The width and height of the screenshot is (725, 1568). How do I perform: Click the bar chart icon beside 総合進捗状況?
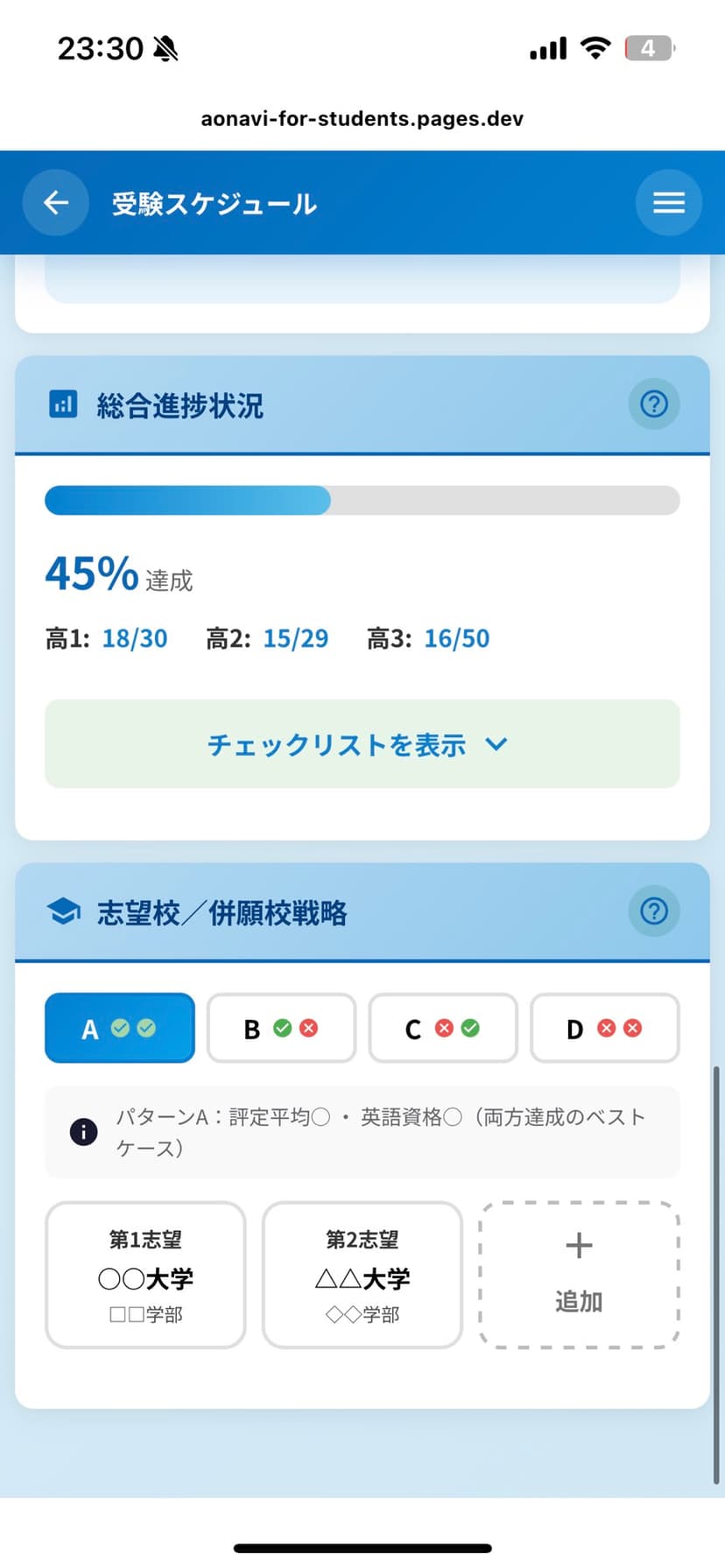pos(62,404)
